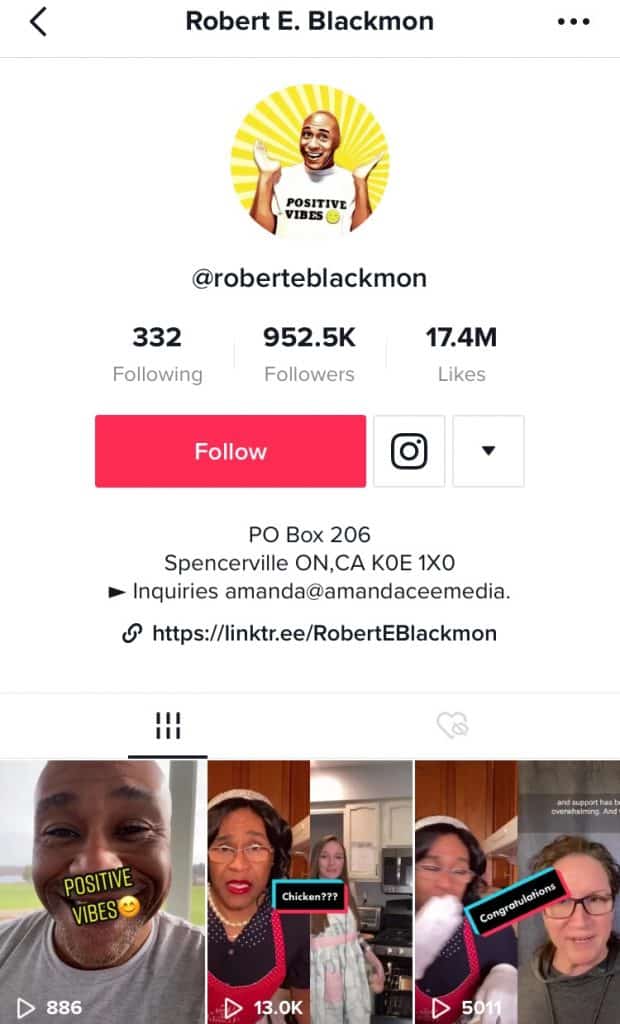Open the three-dot overflow menu
Image resolution: width=620 pixels, height=1024 pixels.
573,22
